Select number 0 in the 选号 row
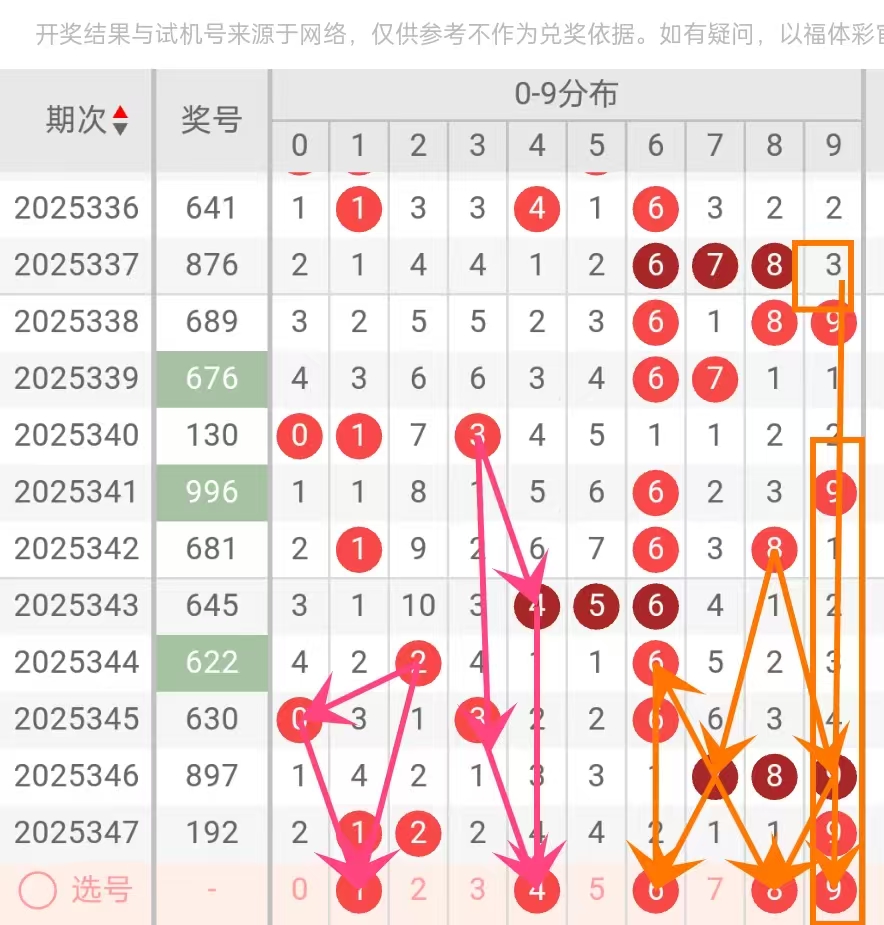 click(300, 889)
